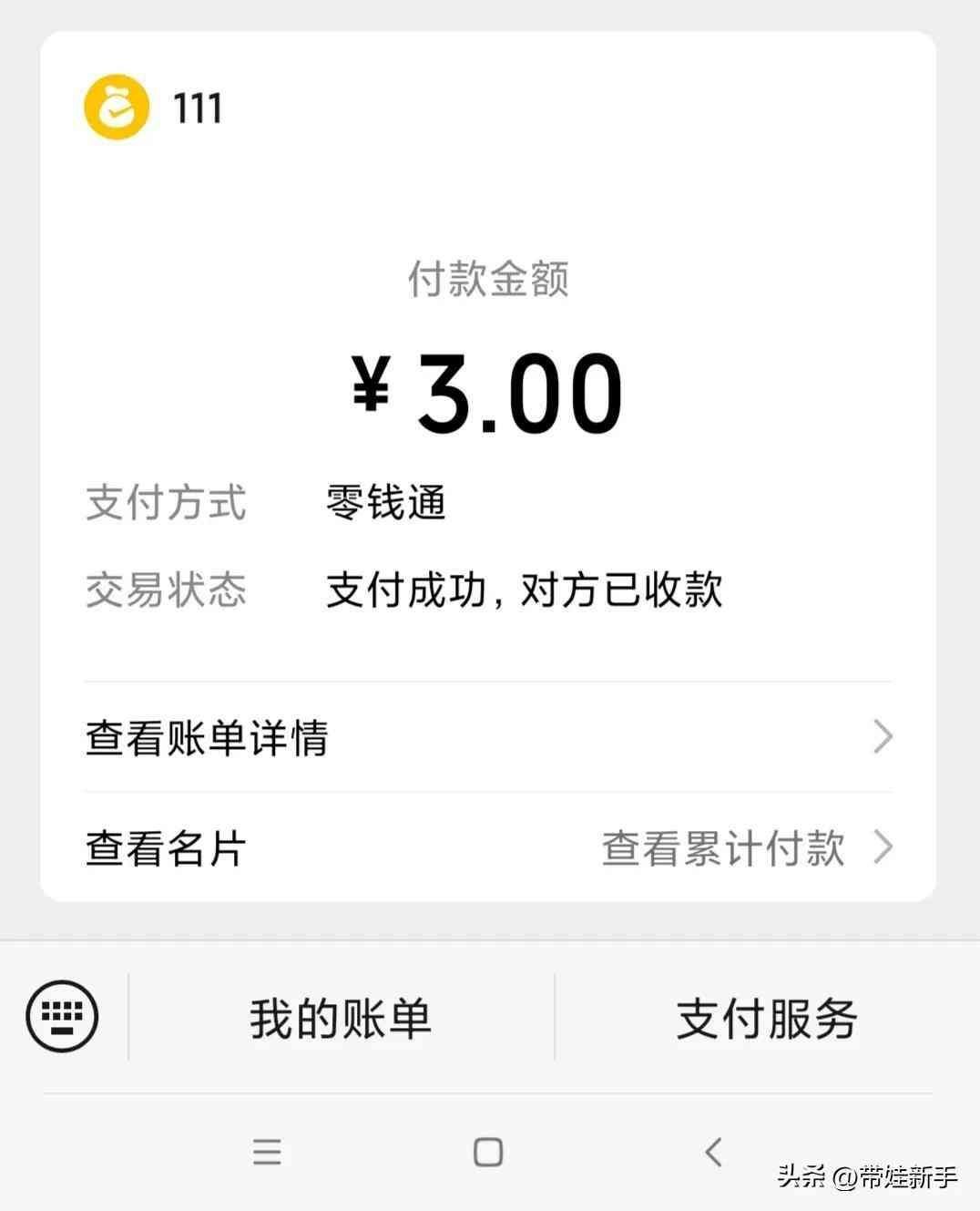
Task: Expand the bill details row arrow
Action: point(881,736)
